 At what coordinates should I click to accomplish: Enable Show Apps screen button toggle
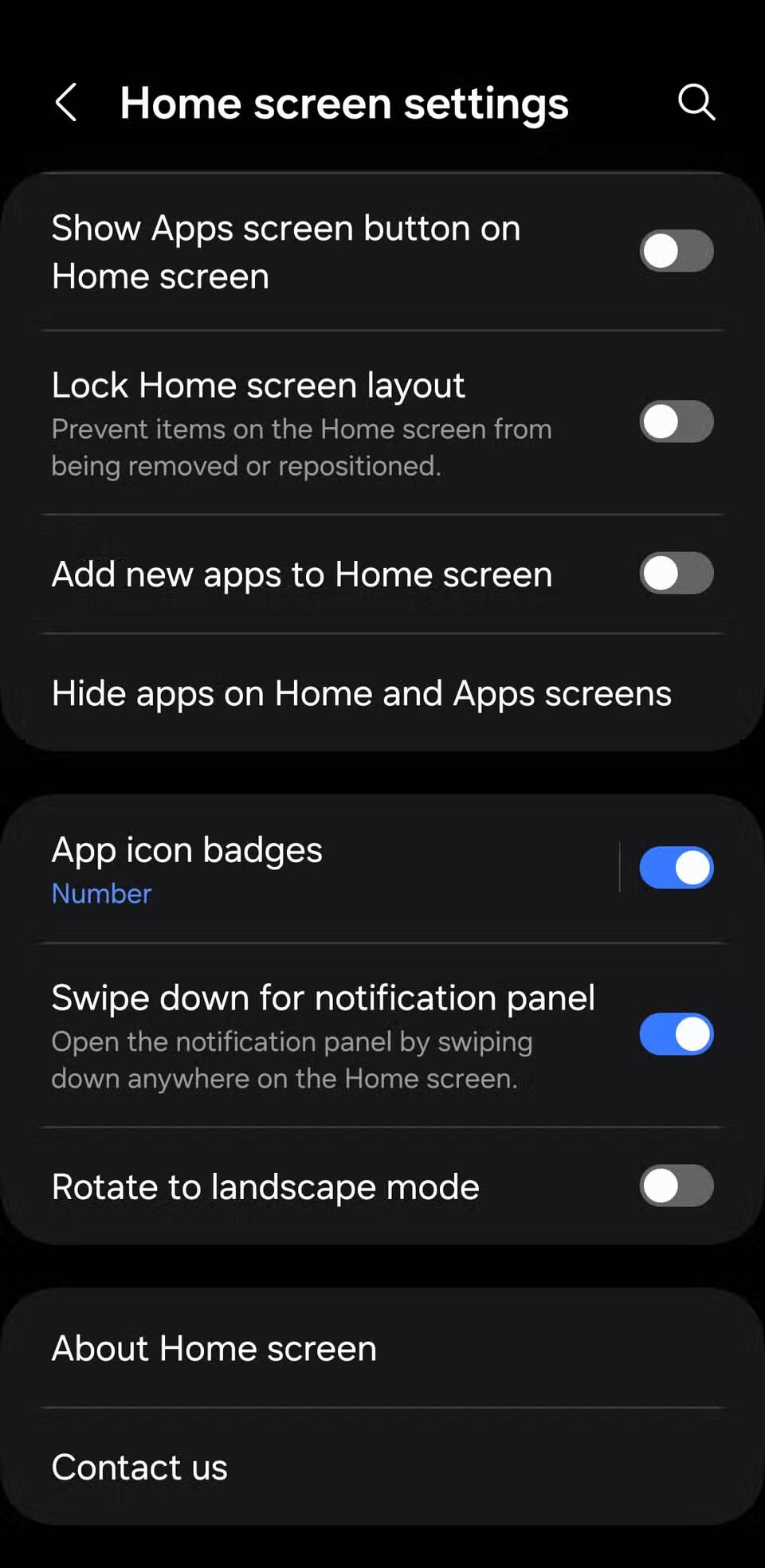pyautogui.click(x=676, y=251)
